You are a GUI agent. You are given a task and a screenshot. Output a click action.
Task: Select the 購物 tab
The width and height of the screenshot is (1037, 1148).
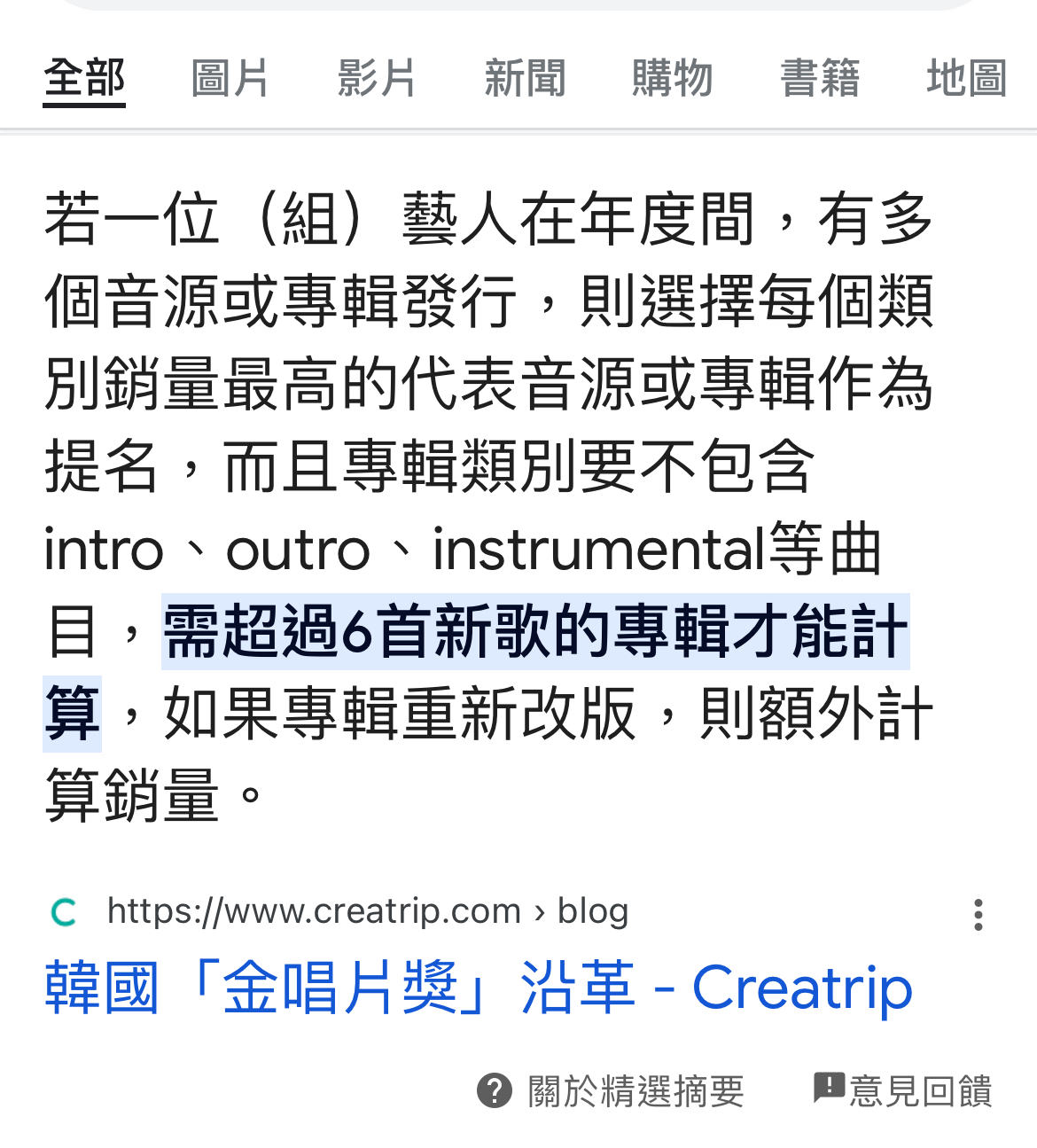click(672, 78)
